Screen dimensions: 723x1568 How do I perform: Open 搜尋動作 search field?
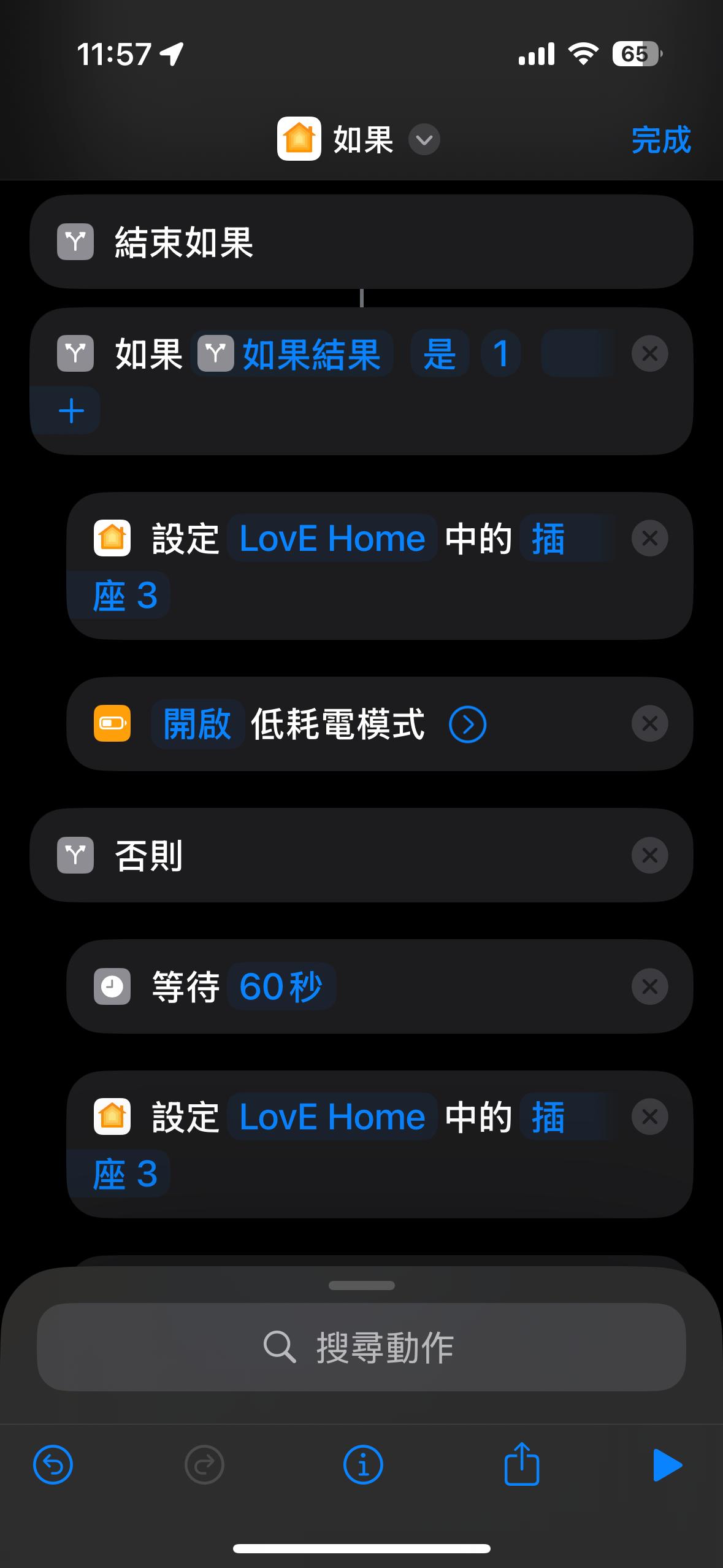(x=361, y=1348)
